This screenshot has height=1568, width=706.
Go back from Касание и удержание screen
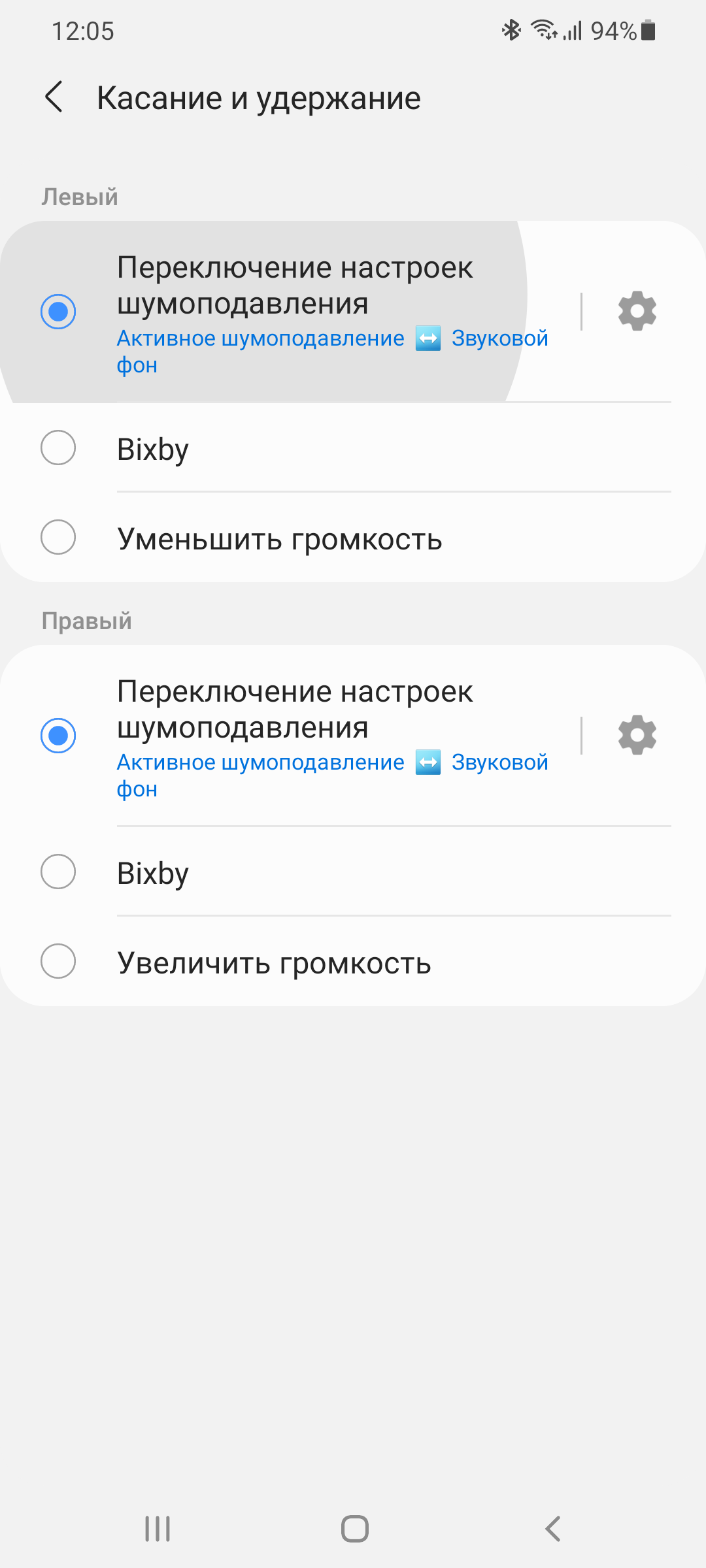[55, 98]
